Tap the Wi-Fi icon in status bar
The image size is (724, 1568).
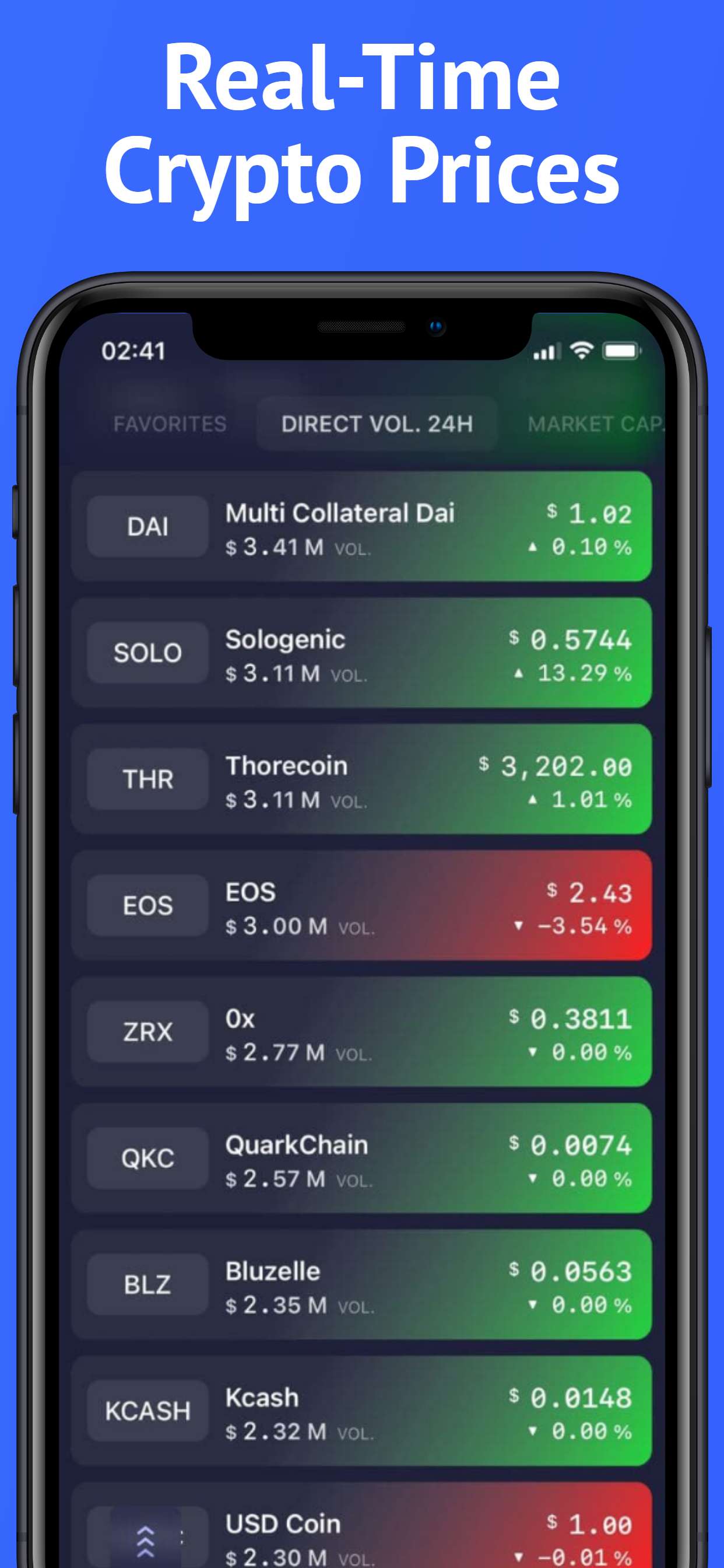tap(581, 351)
